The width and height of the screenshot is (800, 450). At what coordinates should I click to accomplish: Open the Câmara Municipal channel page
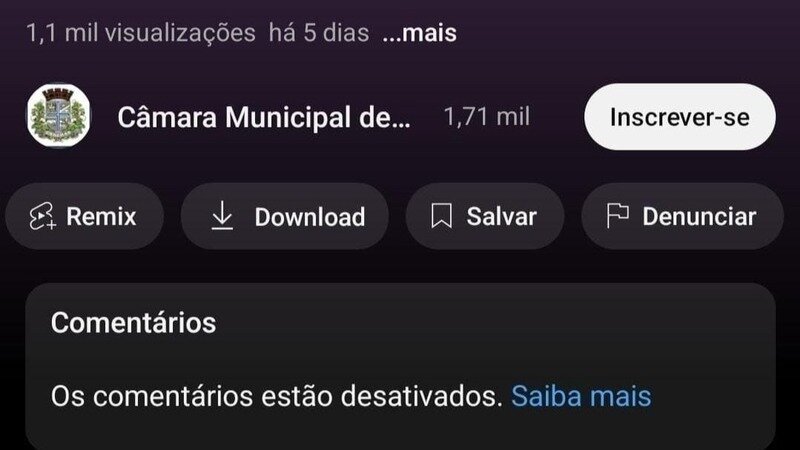[264, 117]
